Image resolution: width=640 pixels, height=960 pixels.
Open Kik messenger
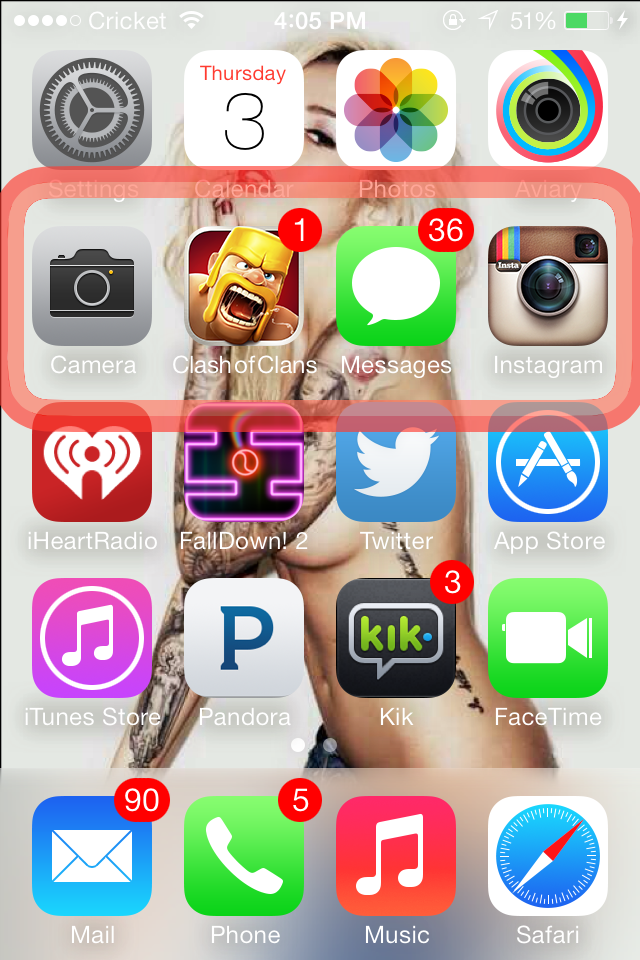[x=396, y=638]
